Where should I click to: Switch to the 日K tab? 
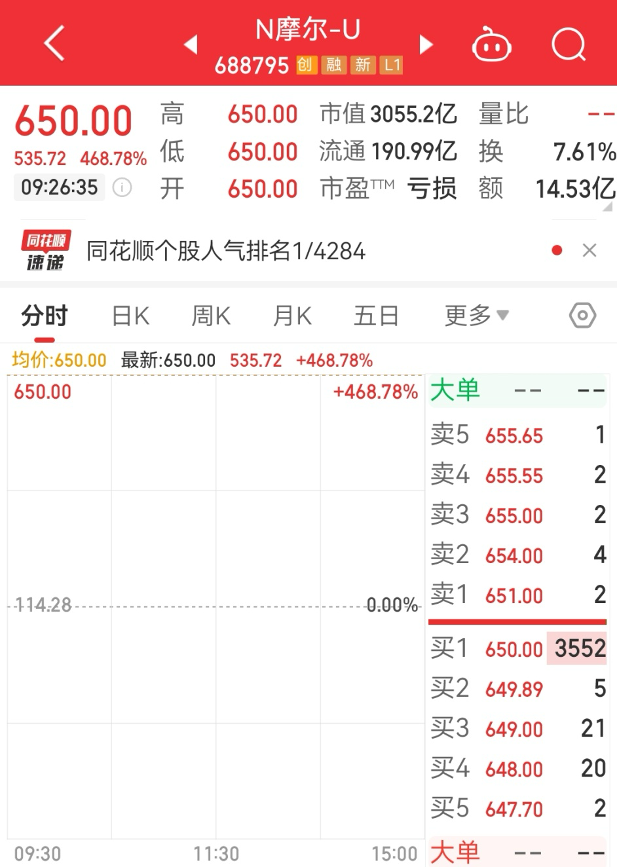(x=130, y=316)
